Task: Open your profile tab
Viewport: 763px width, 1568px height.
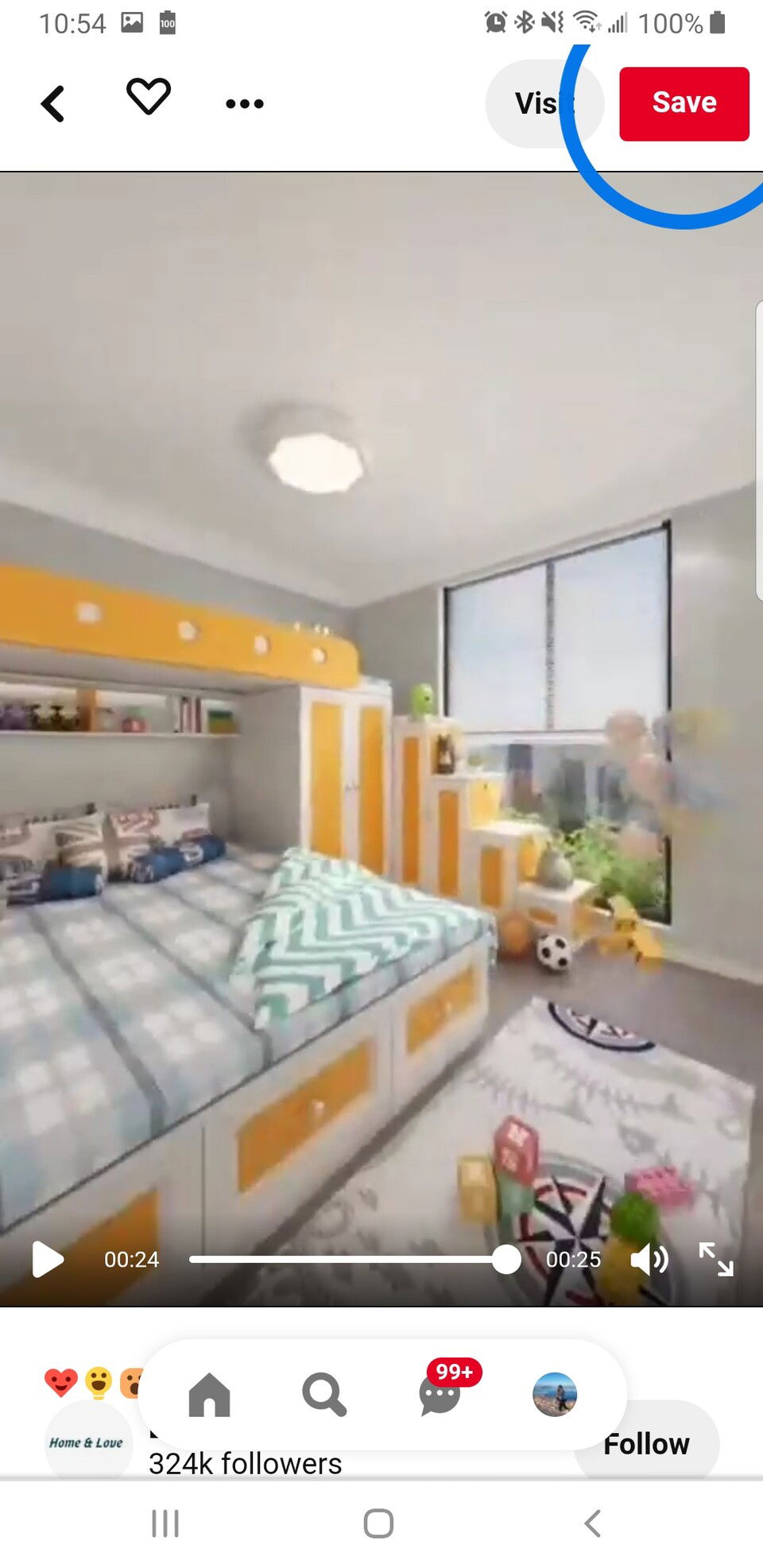Action: (555, 1395)
